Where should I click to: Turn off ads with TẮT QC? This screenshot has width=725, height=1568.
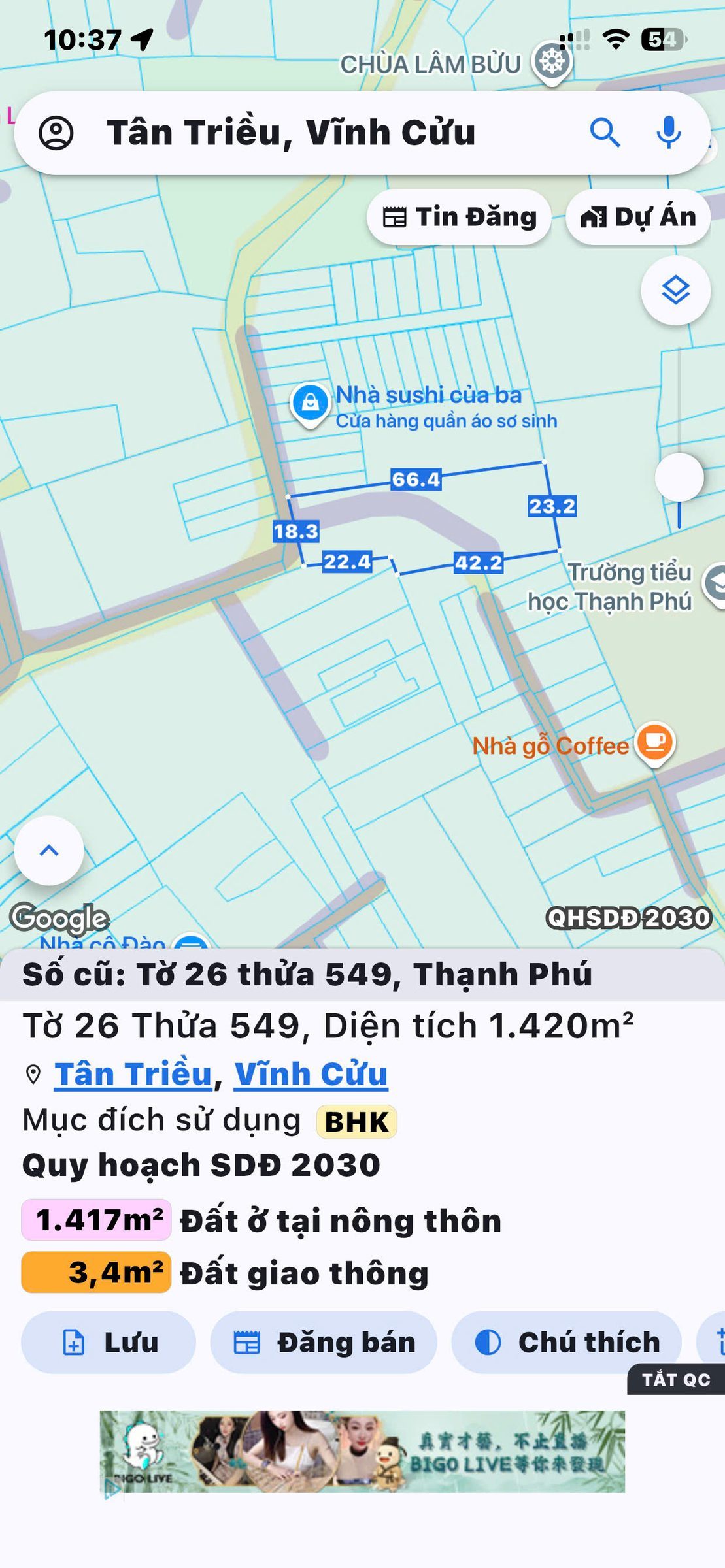(x=676, y=1379)
